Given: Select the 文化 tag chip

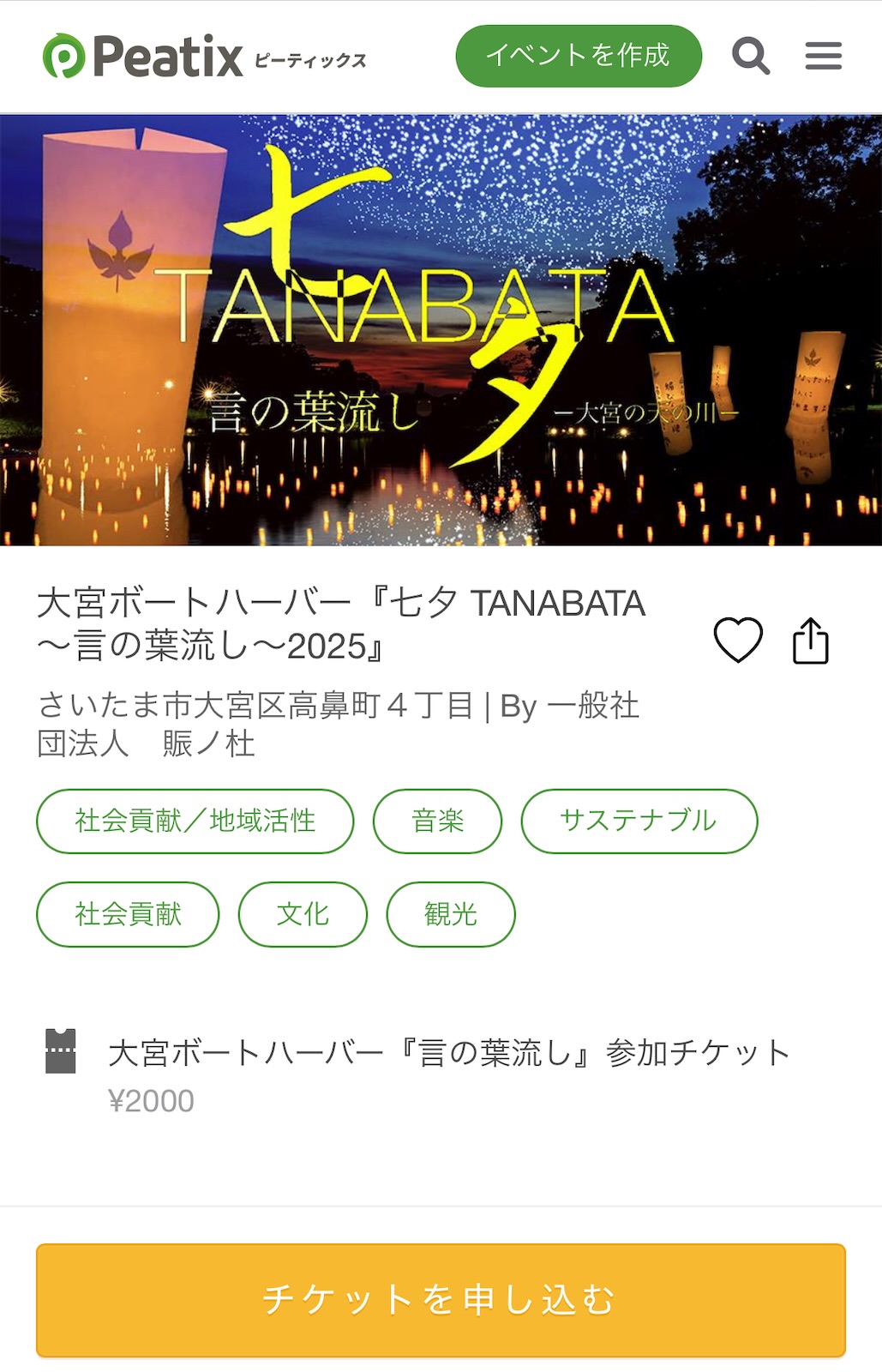Looking at the screenshot, I should [303, 914].
